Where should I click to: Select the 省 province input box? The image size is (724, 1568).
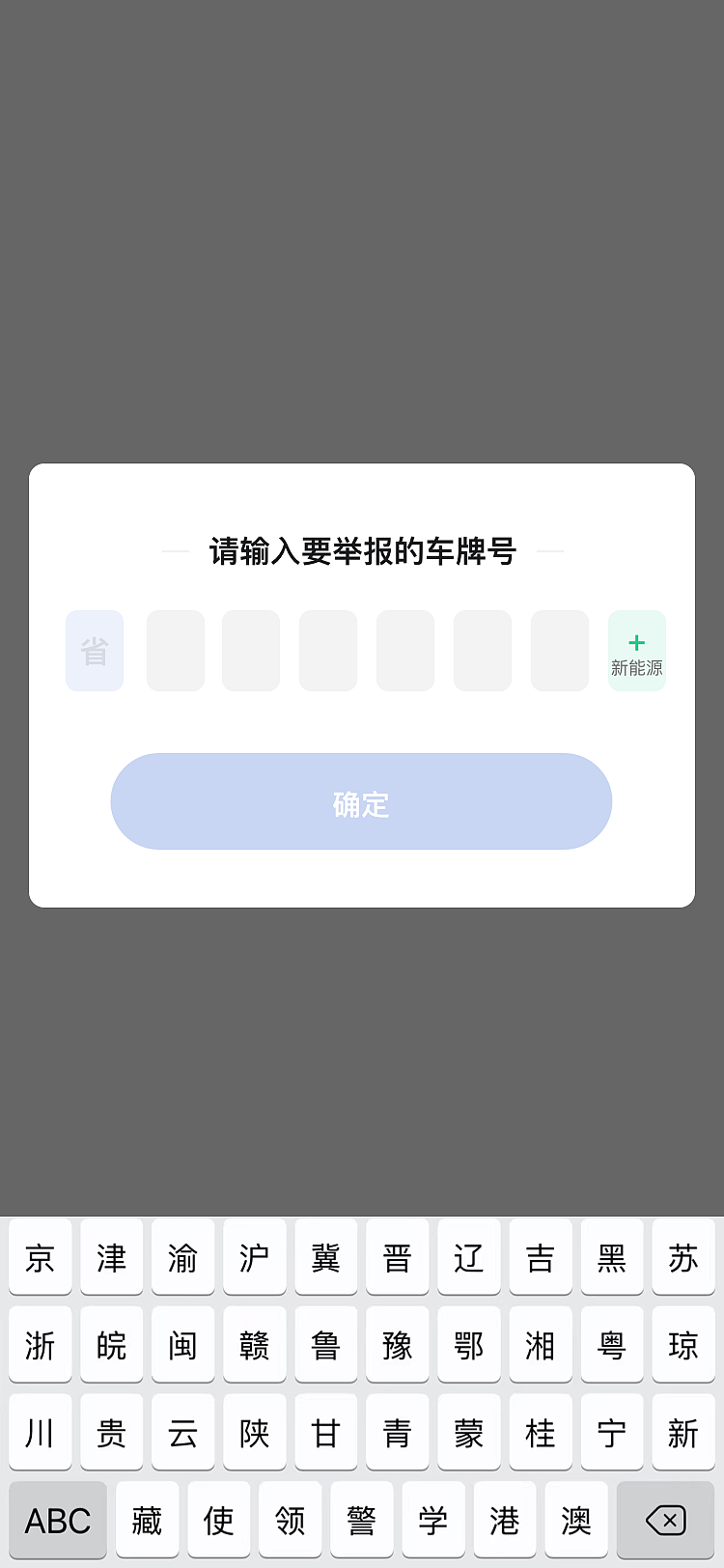click(95, 650)
